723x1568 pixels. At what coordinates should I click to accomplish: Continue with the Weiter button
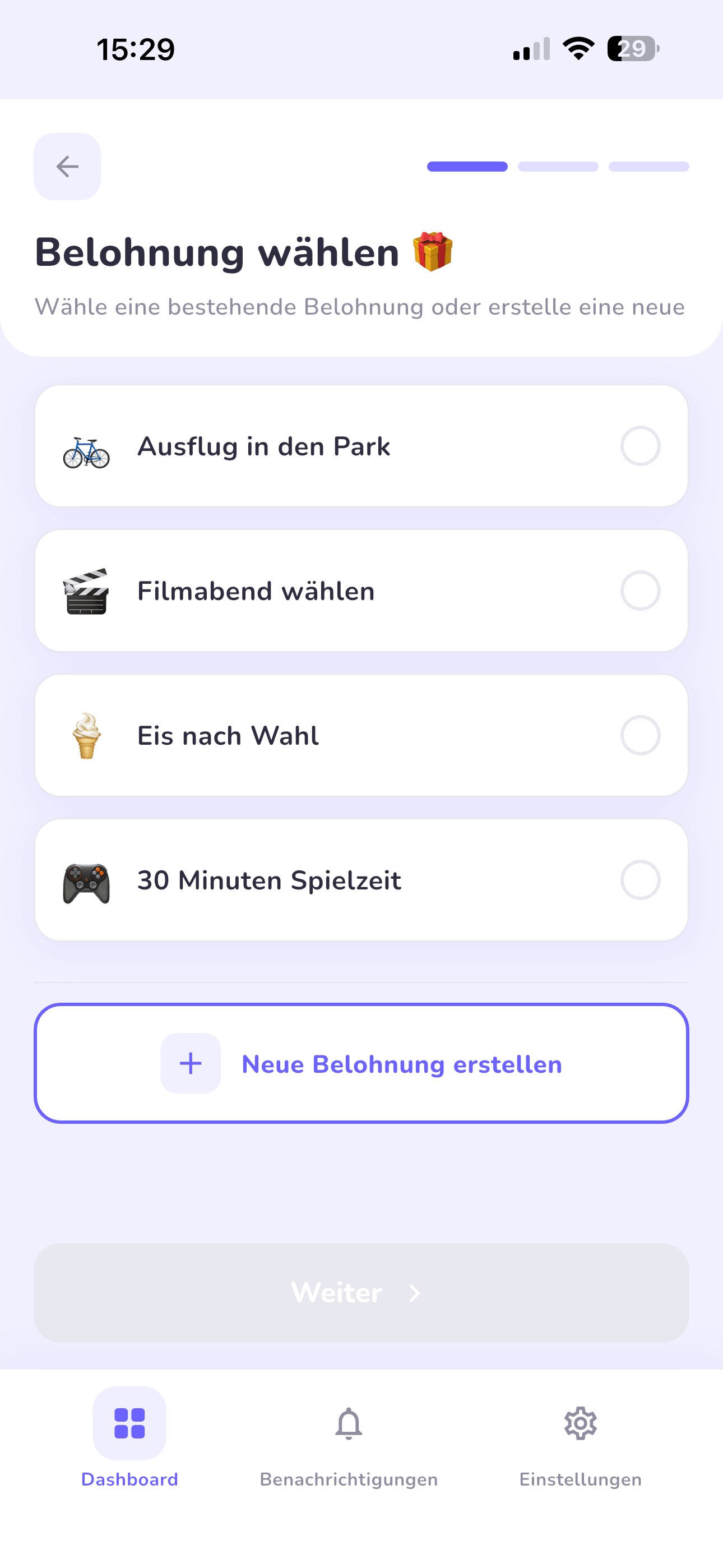(x=361, y=1292)
